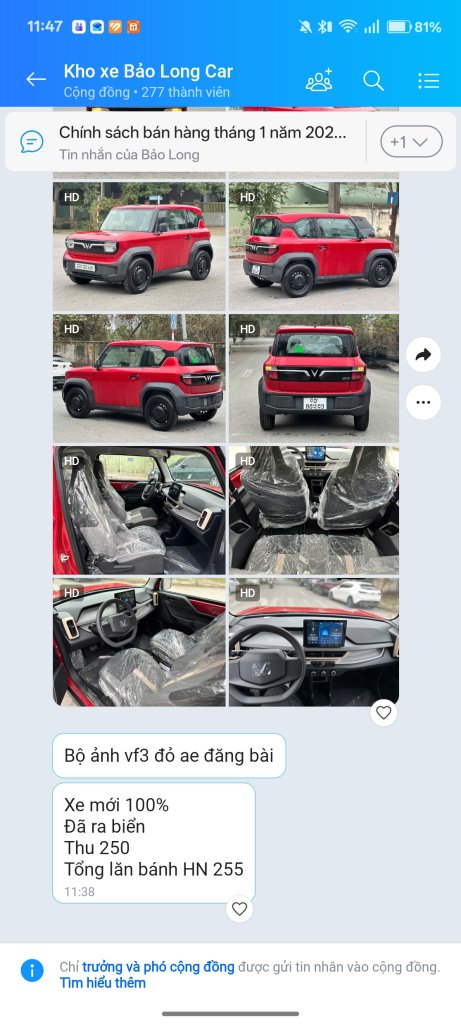This screenshot has height=1024, width=461.
Task: View the front-left angle photo of red car
Action: click(x=139, y=246)
